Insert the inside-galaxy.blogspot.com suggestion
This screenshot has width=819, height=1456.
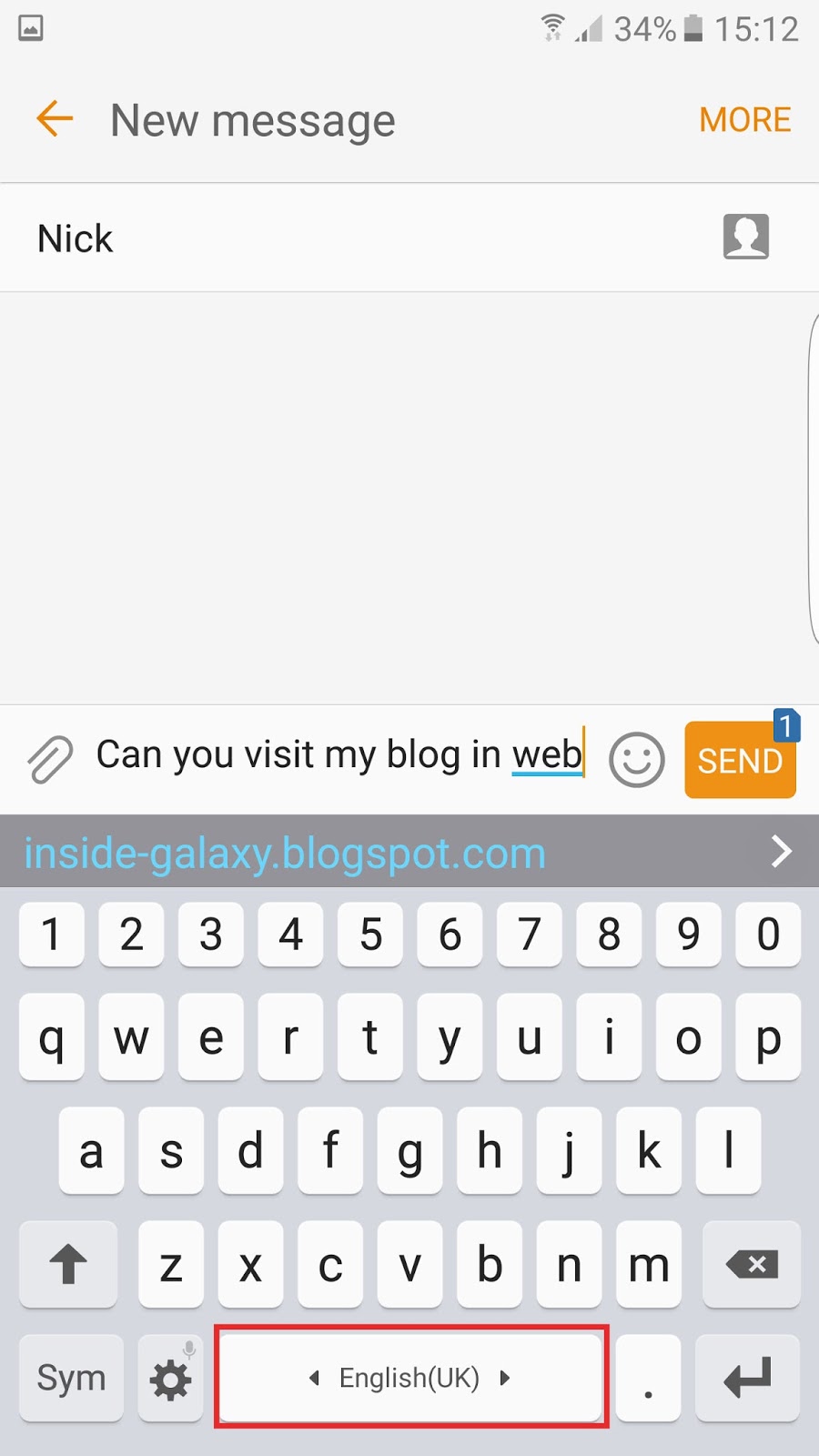[x=285, y=854]
